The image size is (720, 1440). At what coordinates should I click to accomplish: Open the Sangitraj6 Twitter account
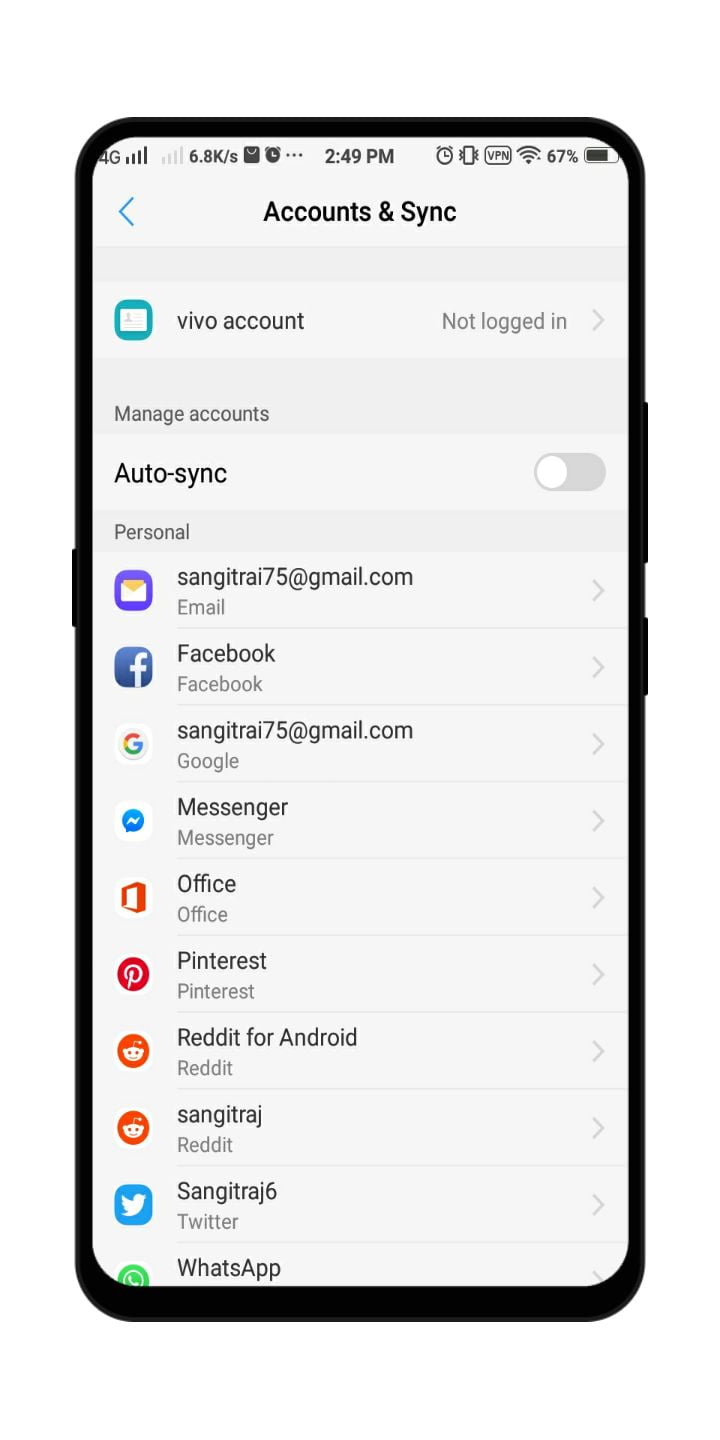tap(360, 1206)
